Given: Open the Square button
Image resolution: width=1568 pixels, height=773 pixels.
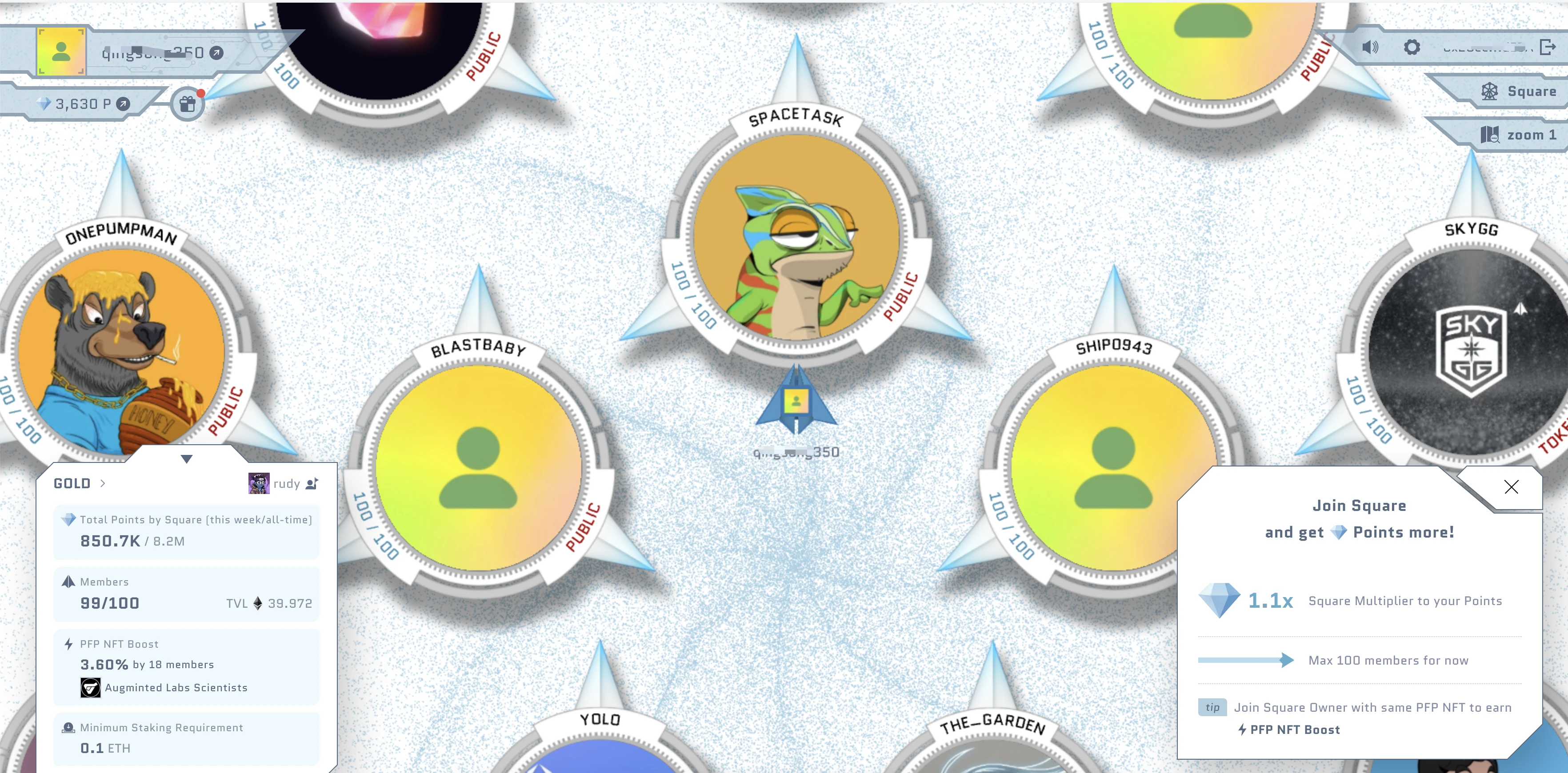Looking at the screenshot, I should [1518, 92].
